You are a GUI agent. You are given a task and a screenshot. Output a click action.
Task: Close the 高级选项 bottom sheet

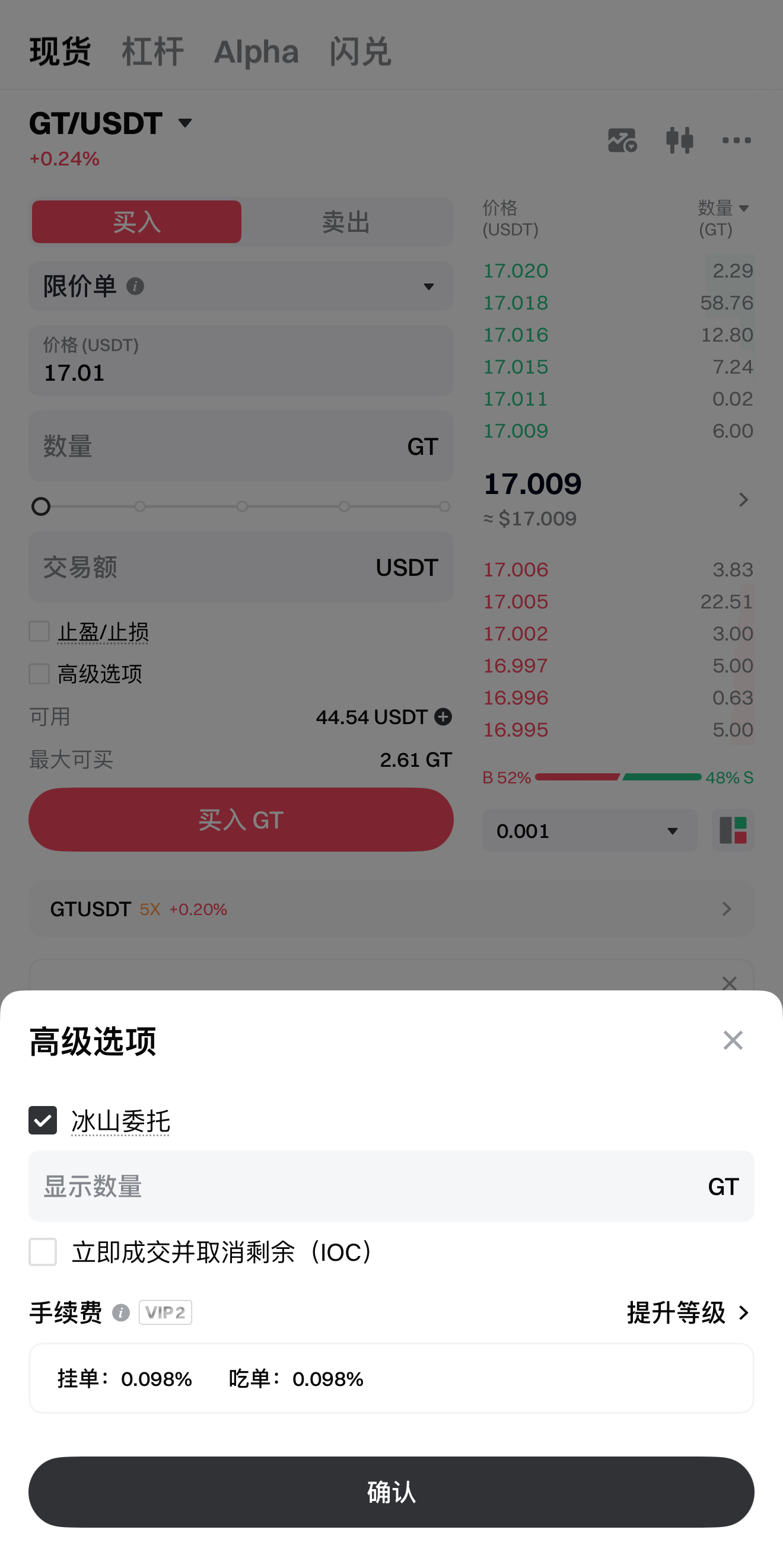click(x=733, y=1040)
